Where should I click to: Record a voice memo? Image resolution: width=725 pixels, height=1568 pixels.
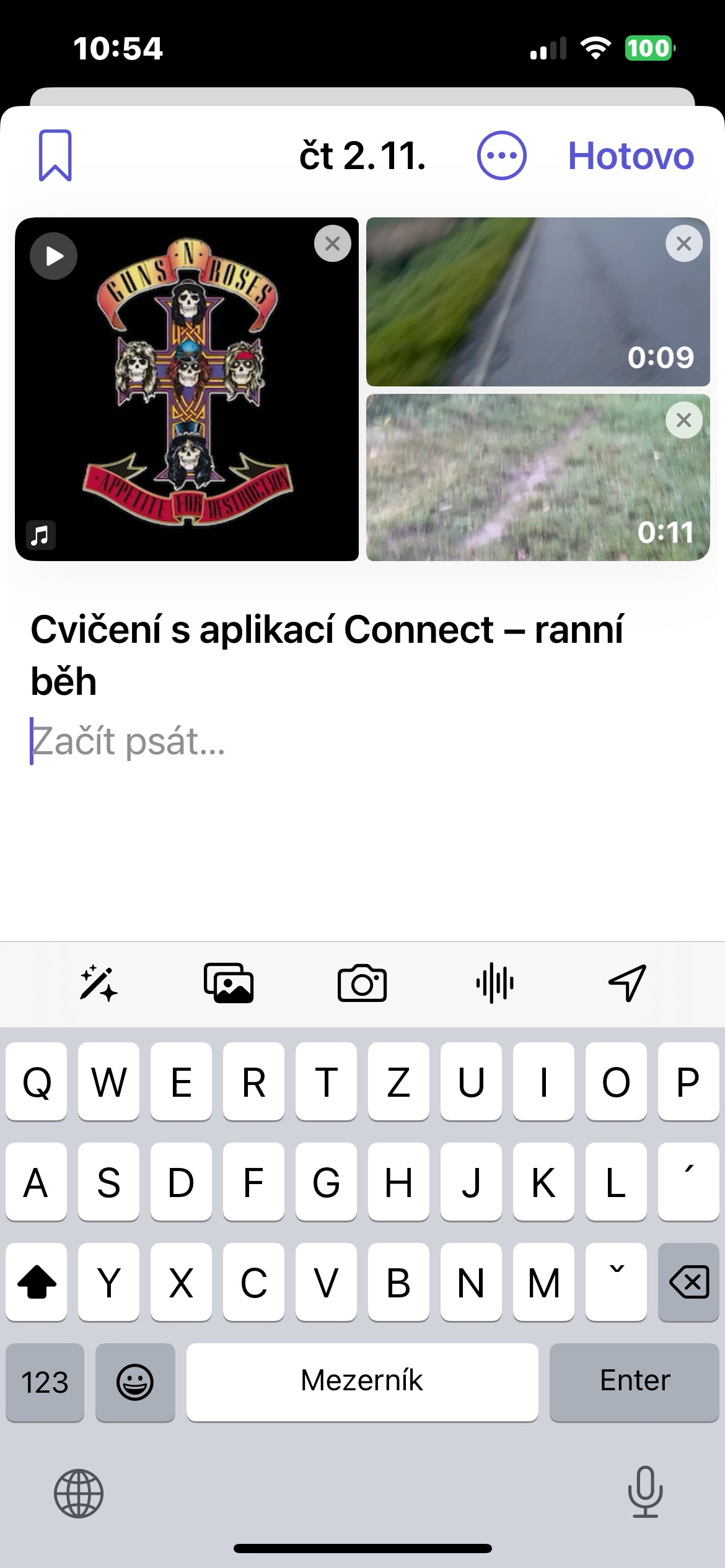point(494,983)
